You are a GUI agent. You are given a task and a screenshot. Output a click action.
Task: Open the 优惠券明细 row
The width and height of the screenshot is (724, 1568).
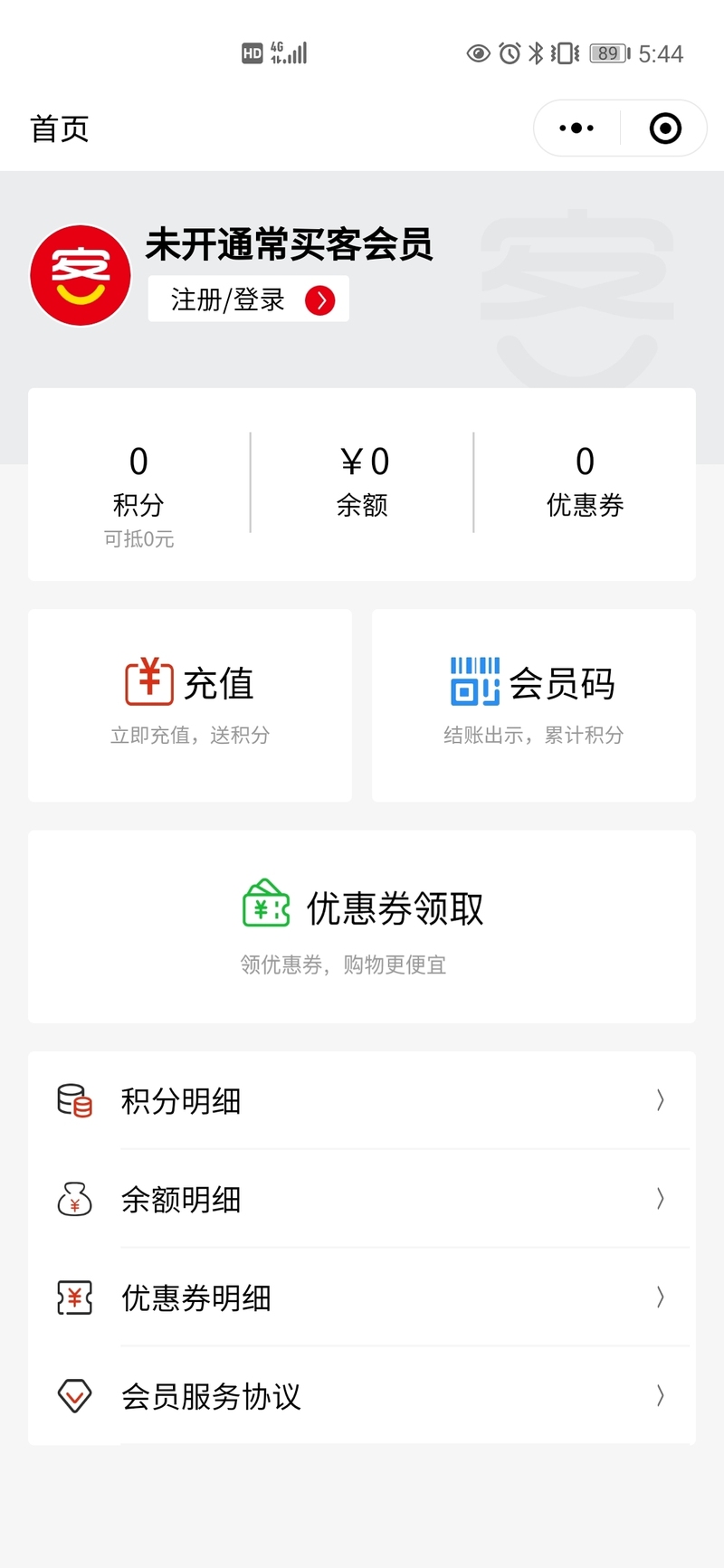(x=362, y=1297)
